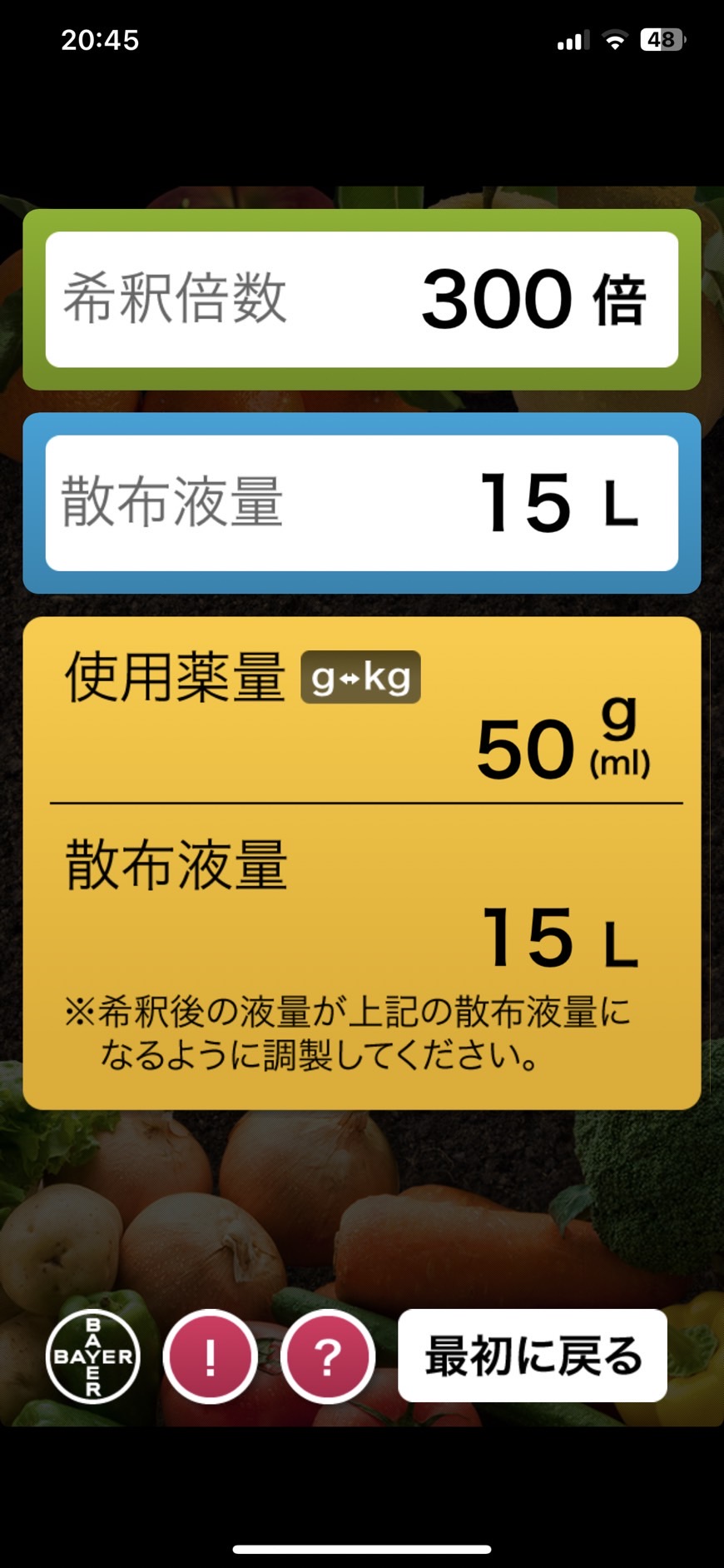Open the question mark help
724x1568 pixels.
click(328, 1356)
